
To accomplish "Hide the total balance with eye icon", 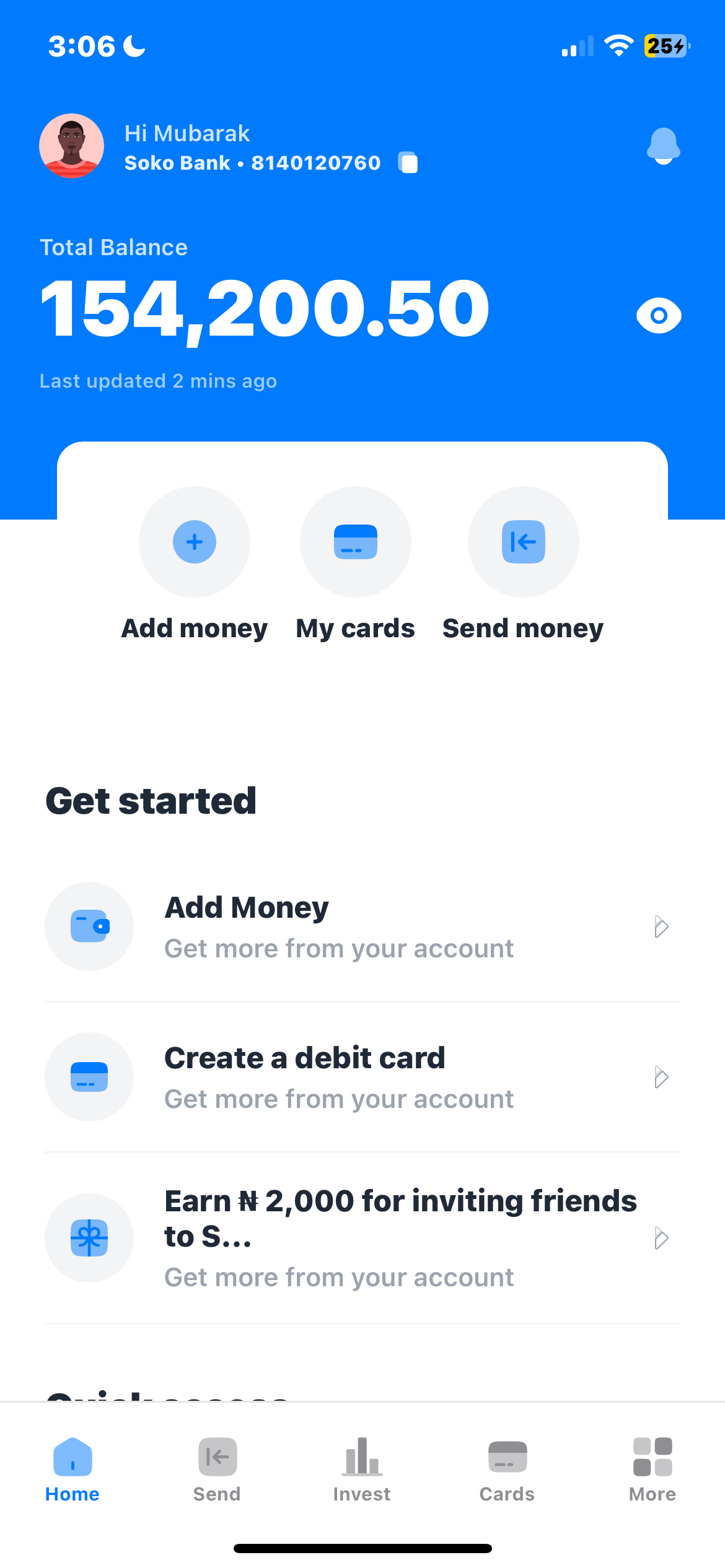I will (659, 316).
